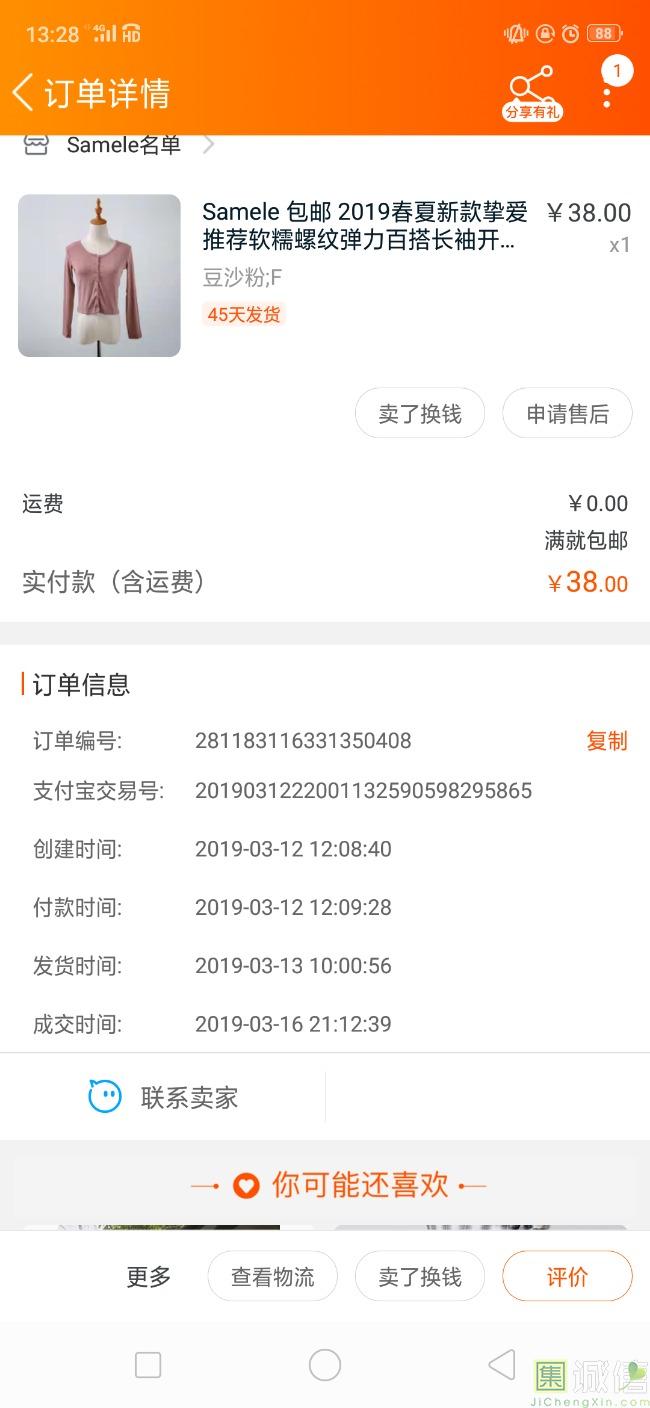Image resolution: width=650 pixels, height=1408 pixels.
Task: Tap the 分享有礼 share icon
Action: pos(531,92)
